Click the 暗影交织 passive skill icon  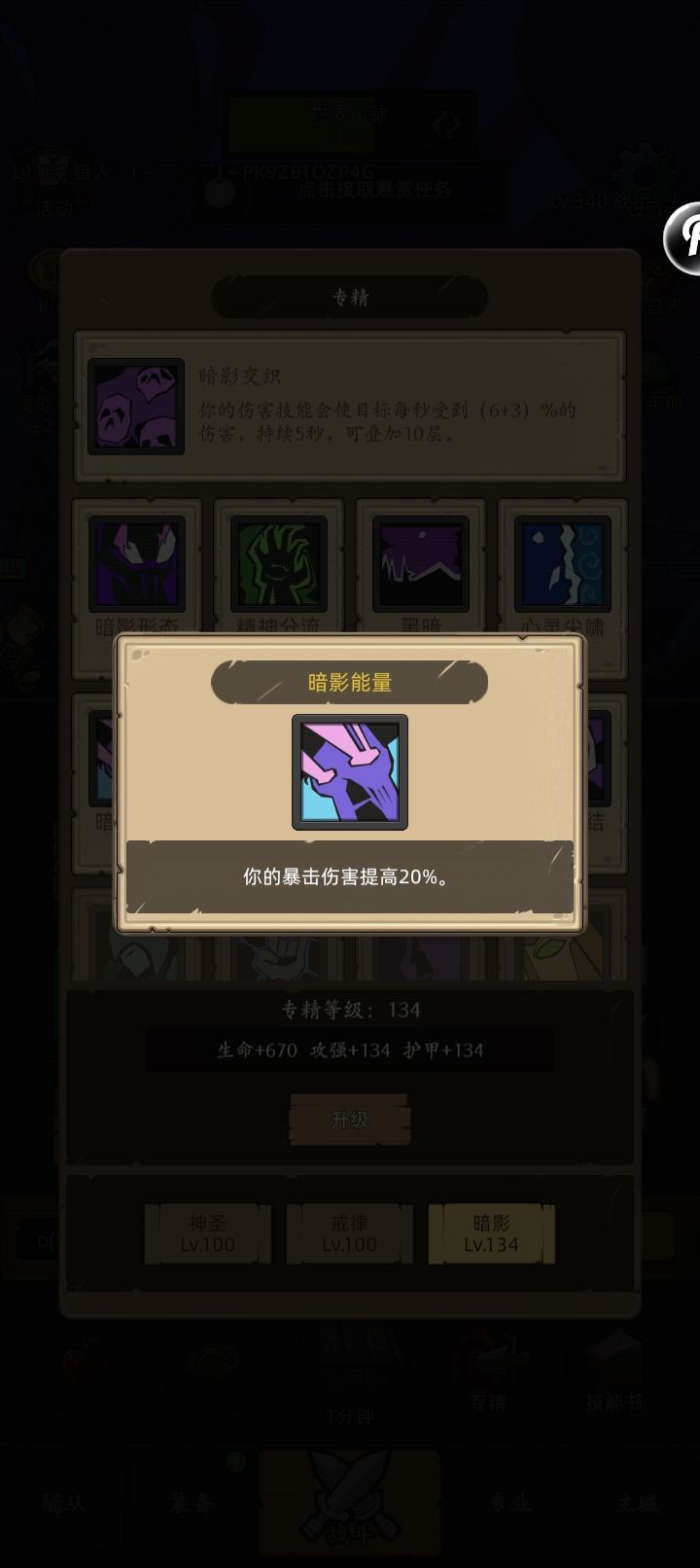coord(136,409)
